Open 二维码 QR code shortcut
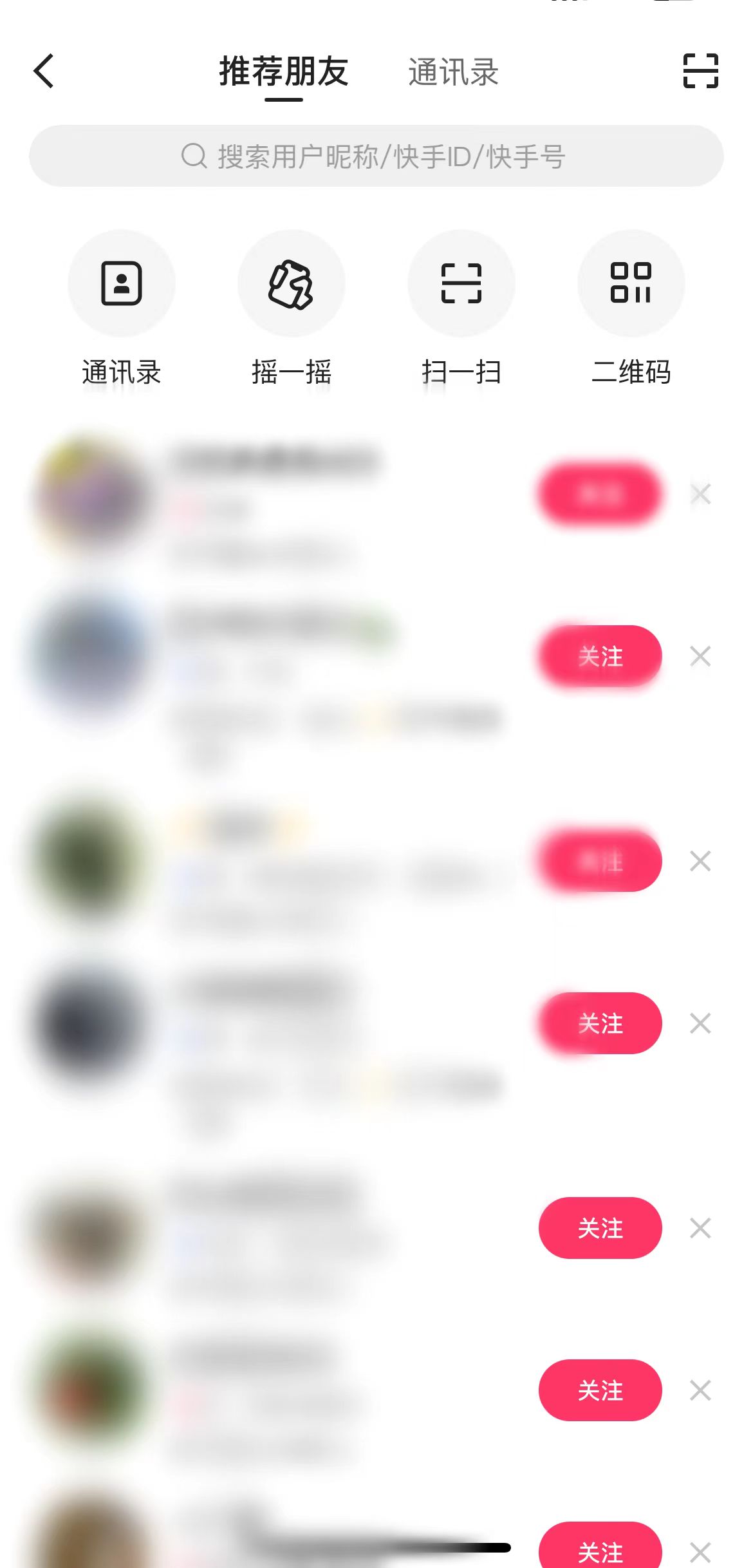This screenshot has width=753, height=1568. (631, 283)
